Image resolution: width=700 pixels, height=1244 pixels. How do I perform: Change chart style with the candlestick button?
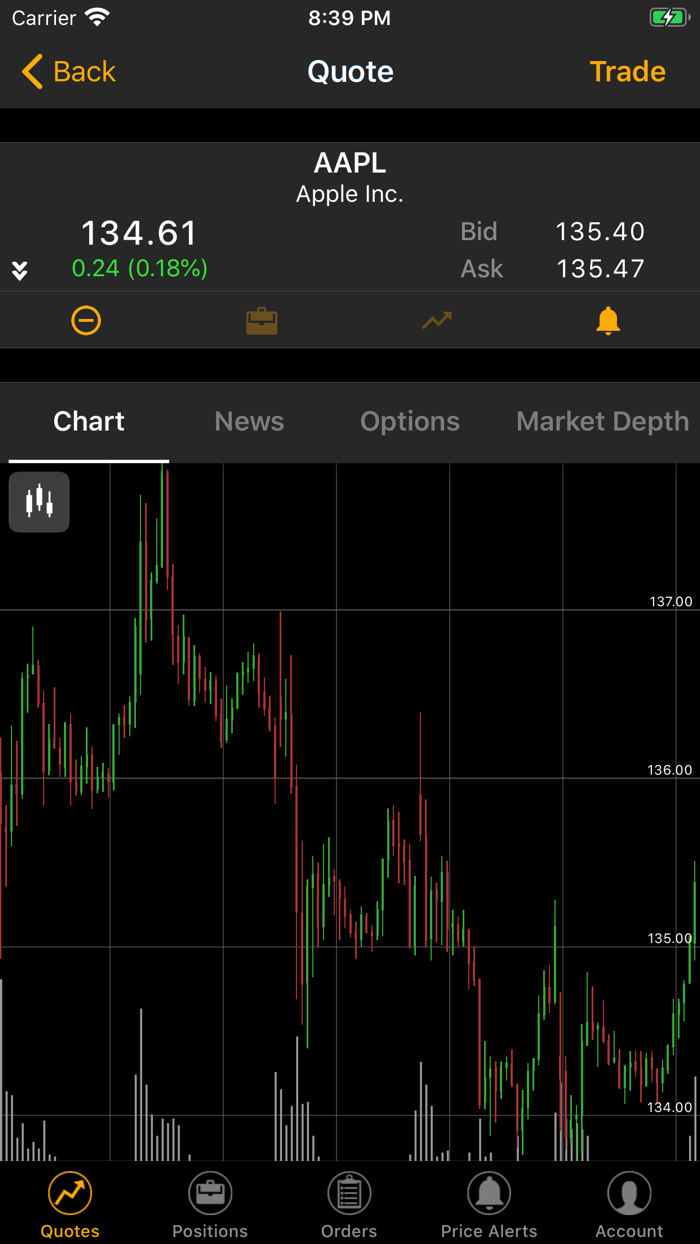[39, 502]
